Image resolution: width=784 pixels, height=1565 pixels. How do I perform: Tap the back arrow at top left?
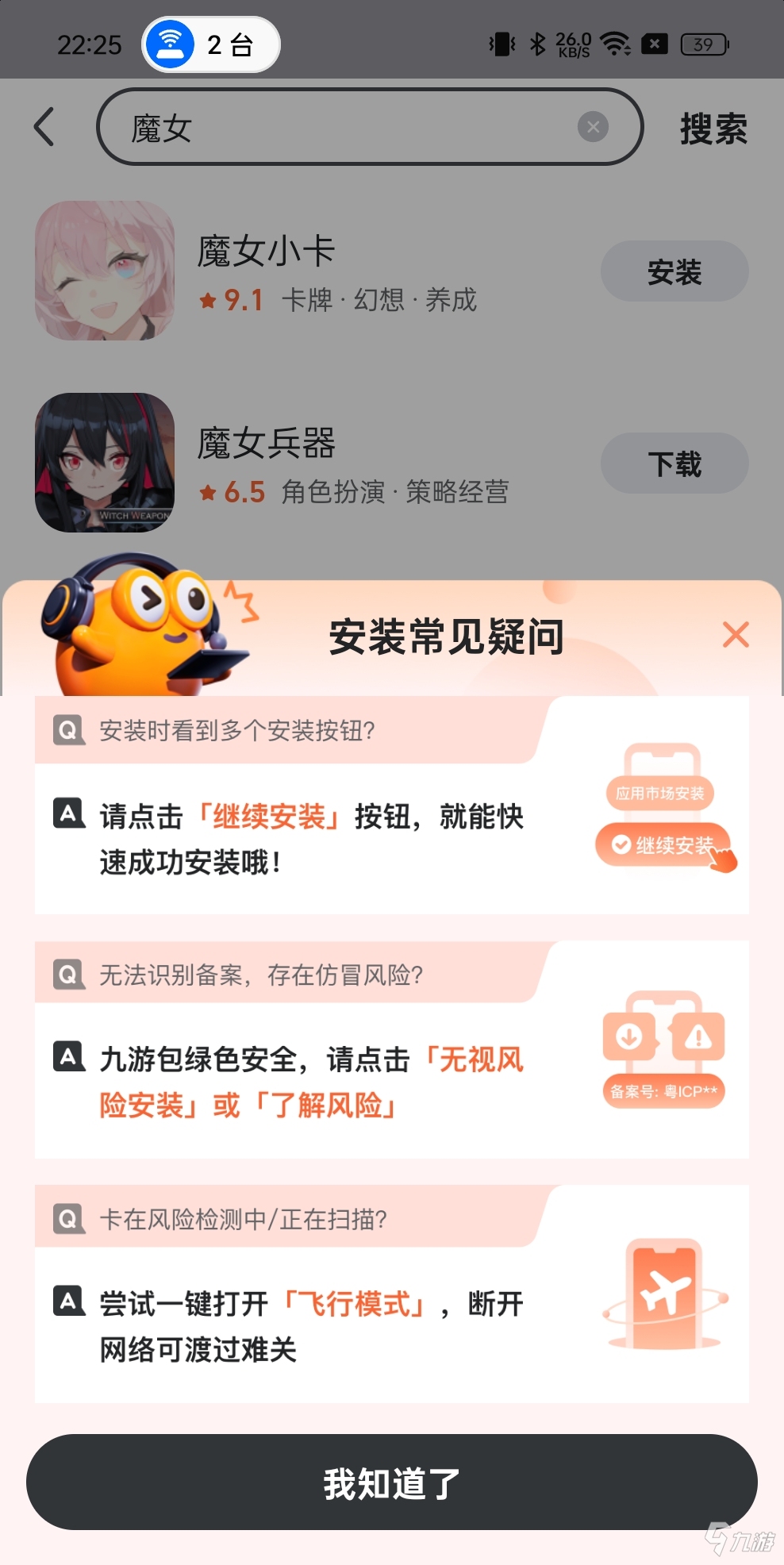[x=45, y=127]
